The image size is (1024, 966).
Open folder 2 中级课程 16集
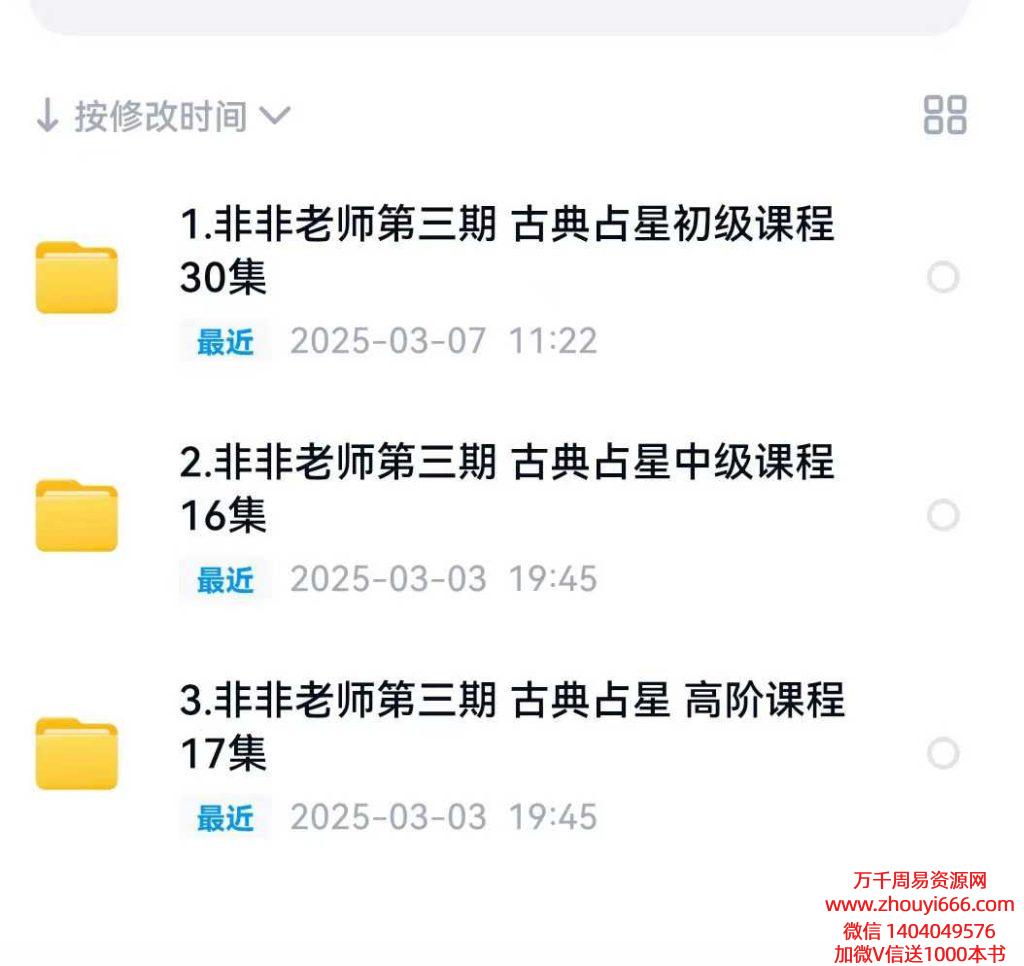click(506, 488)
